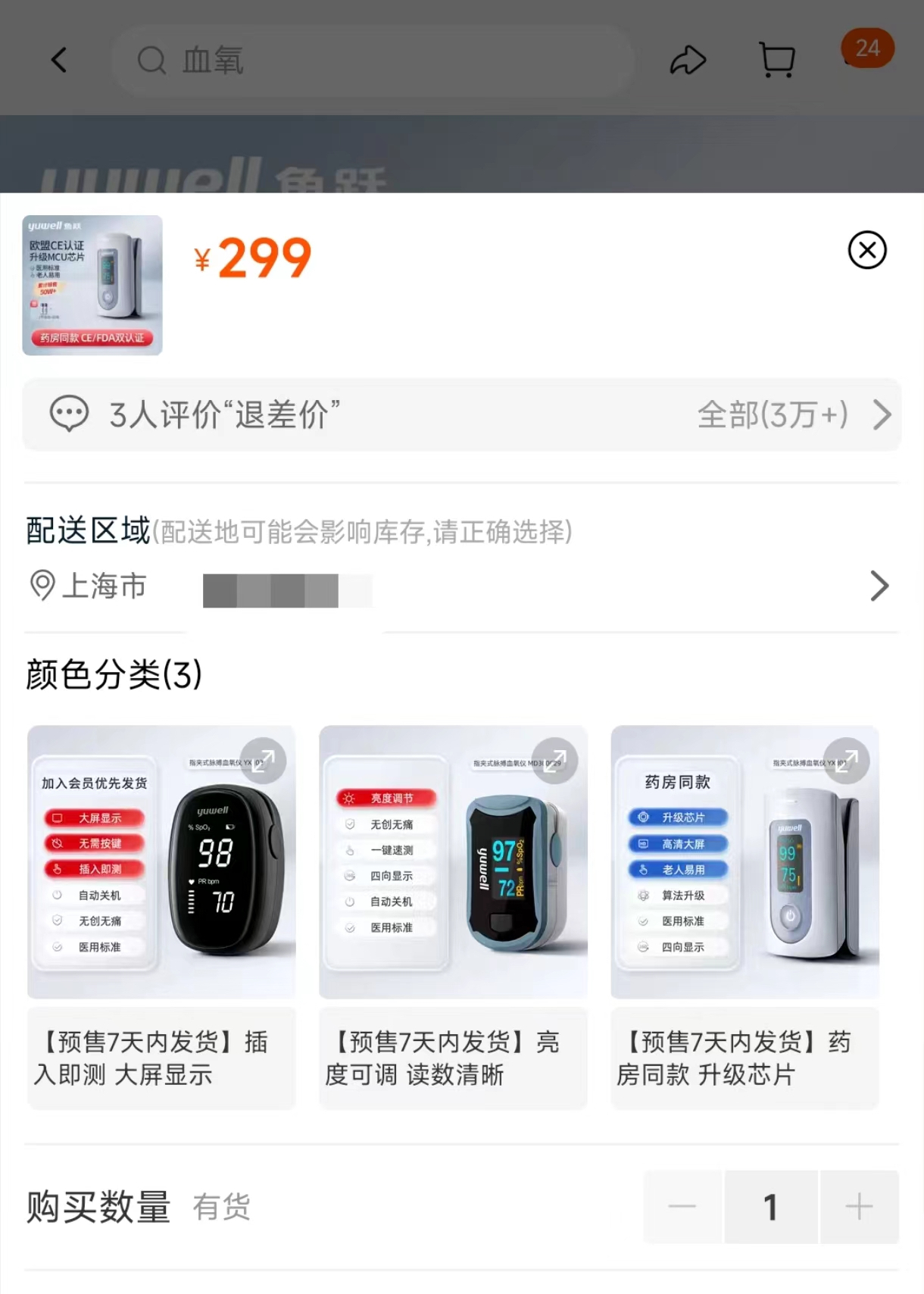Tap the 血氧 search box
The image size is (924, 1294).
click(371, 61)
